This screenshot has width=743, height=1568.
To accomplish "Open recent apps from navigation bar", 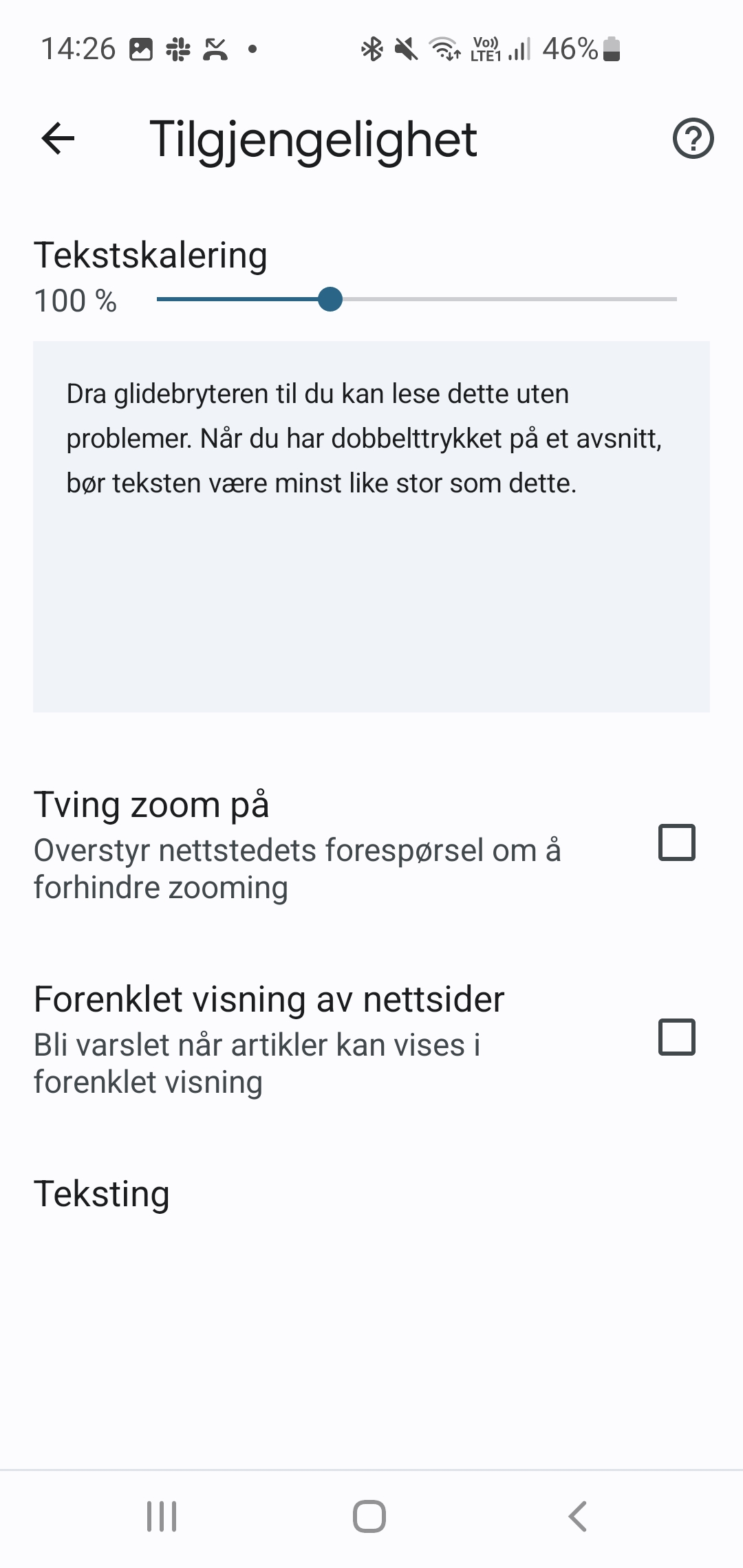I will coord(162,1516).
